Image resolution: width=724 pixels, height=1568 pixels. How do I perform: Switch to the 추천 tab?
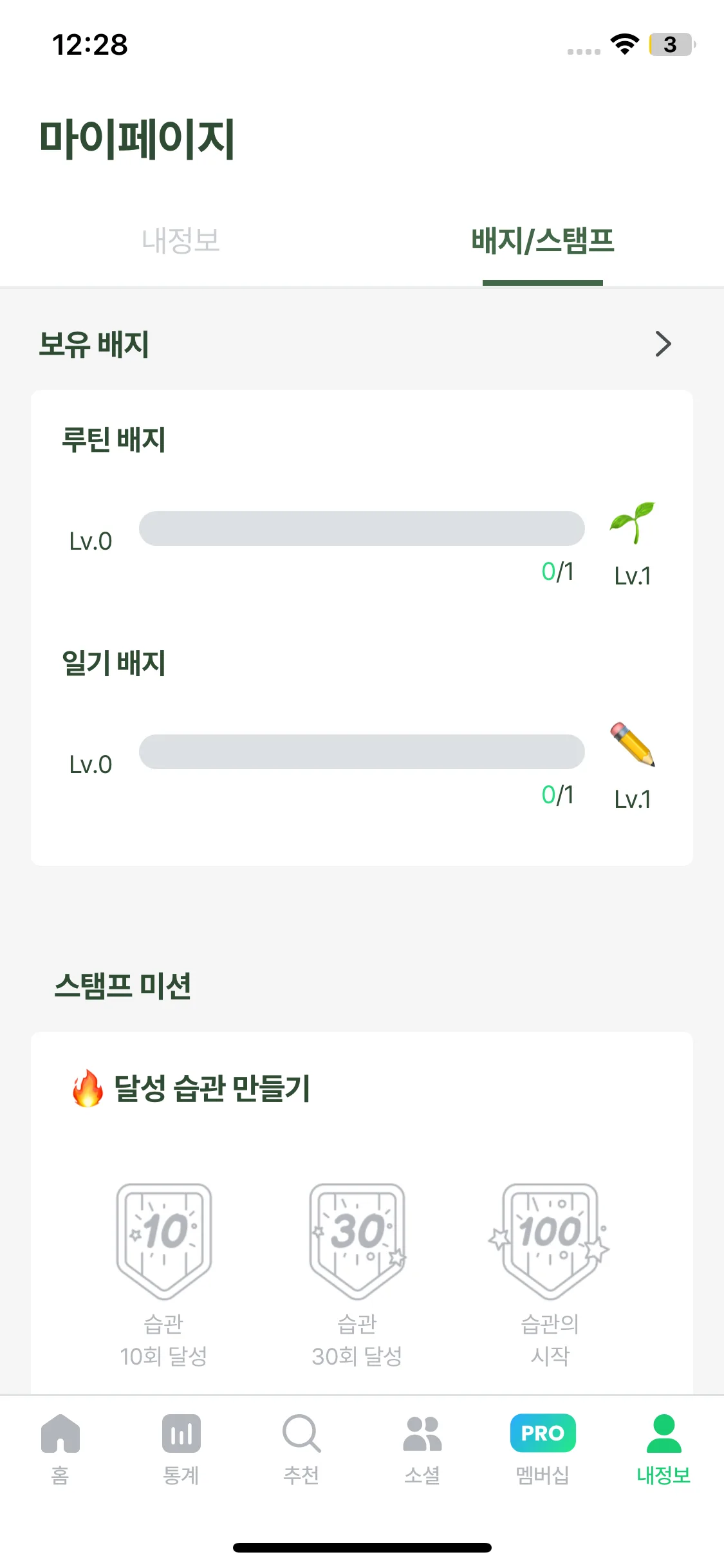pyautogui.click(x=301, y=1448)
